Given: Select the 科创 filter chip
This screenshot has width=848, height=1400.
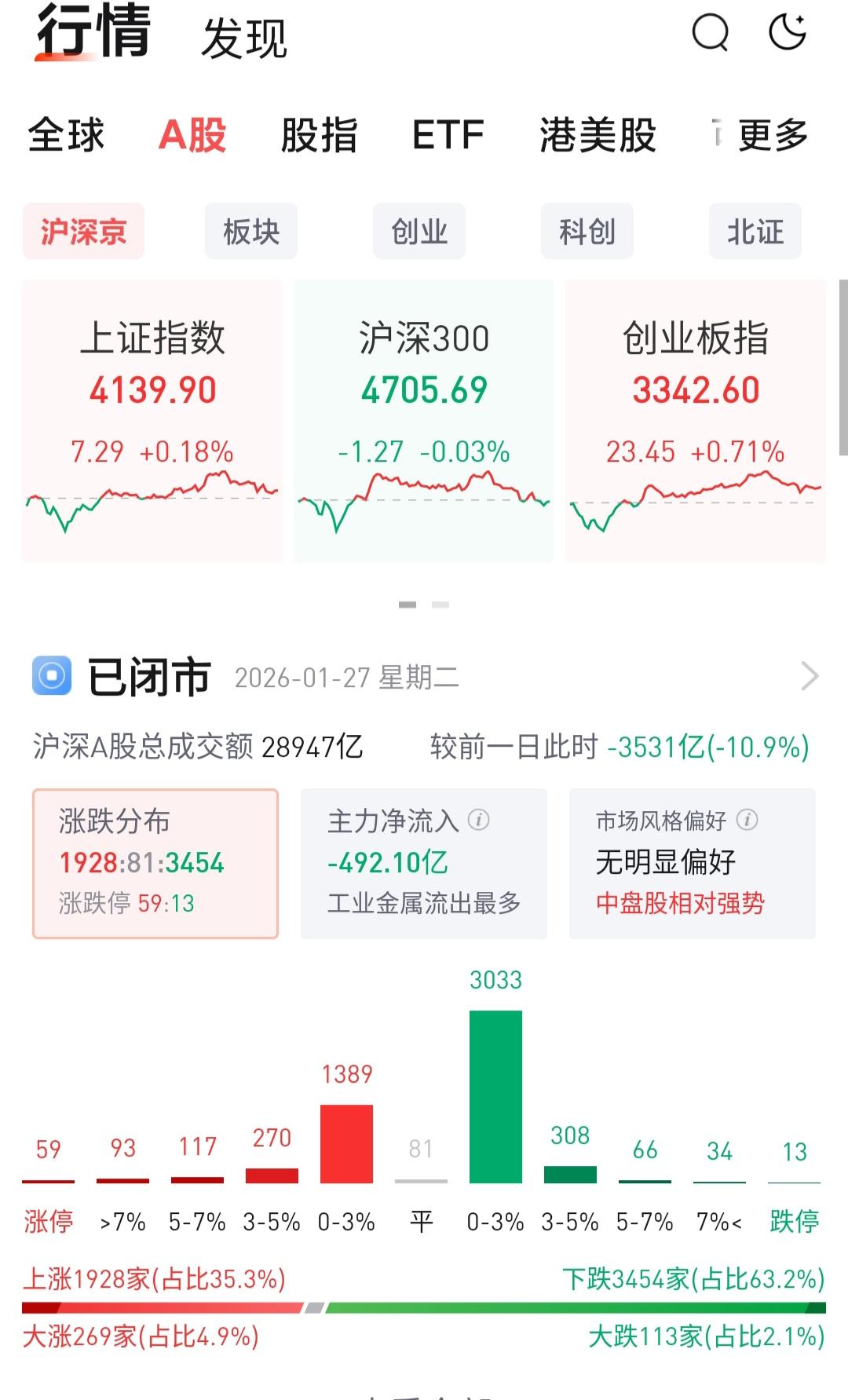Looking at the screenshot, I should [587, 230].
